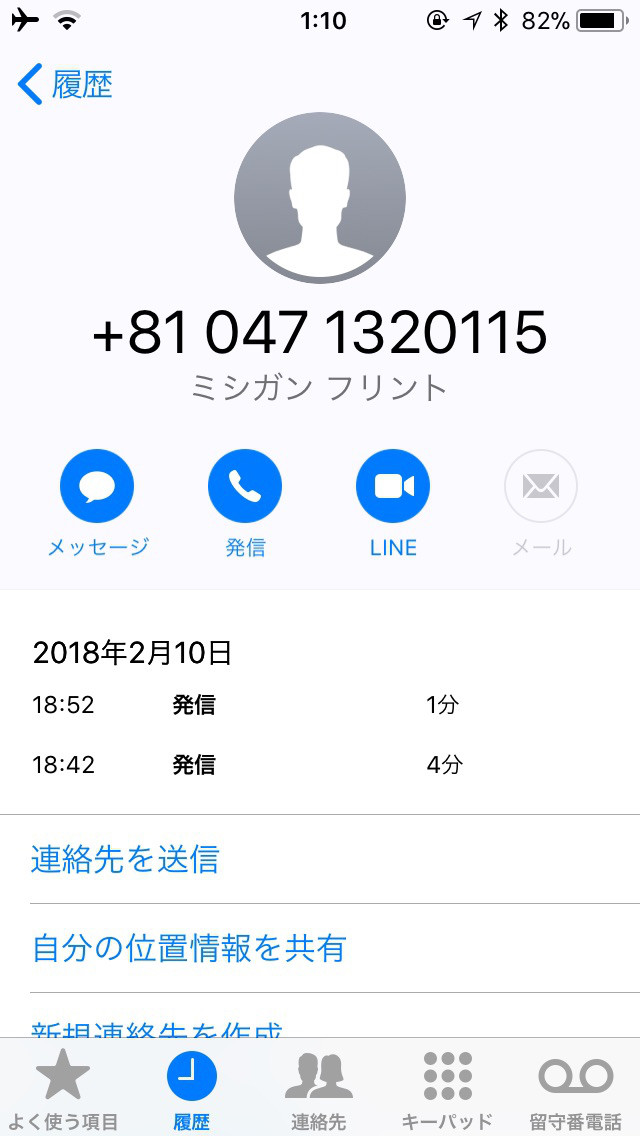Tap 連絡先を送信 to share contact
The width and height of the screenshot is (640, 1136).
(x=320, y=859)
